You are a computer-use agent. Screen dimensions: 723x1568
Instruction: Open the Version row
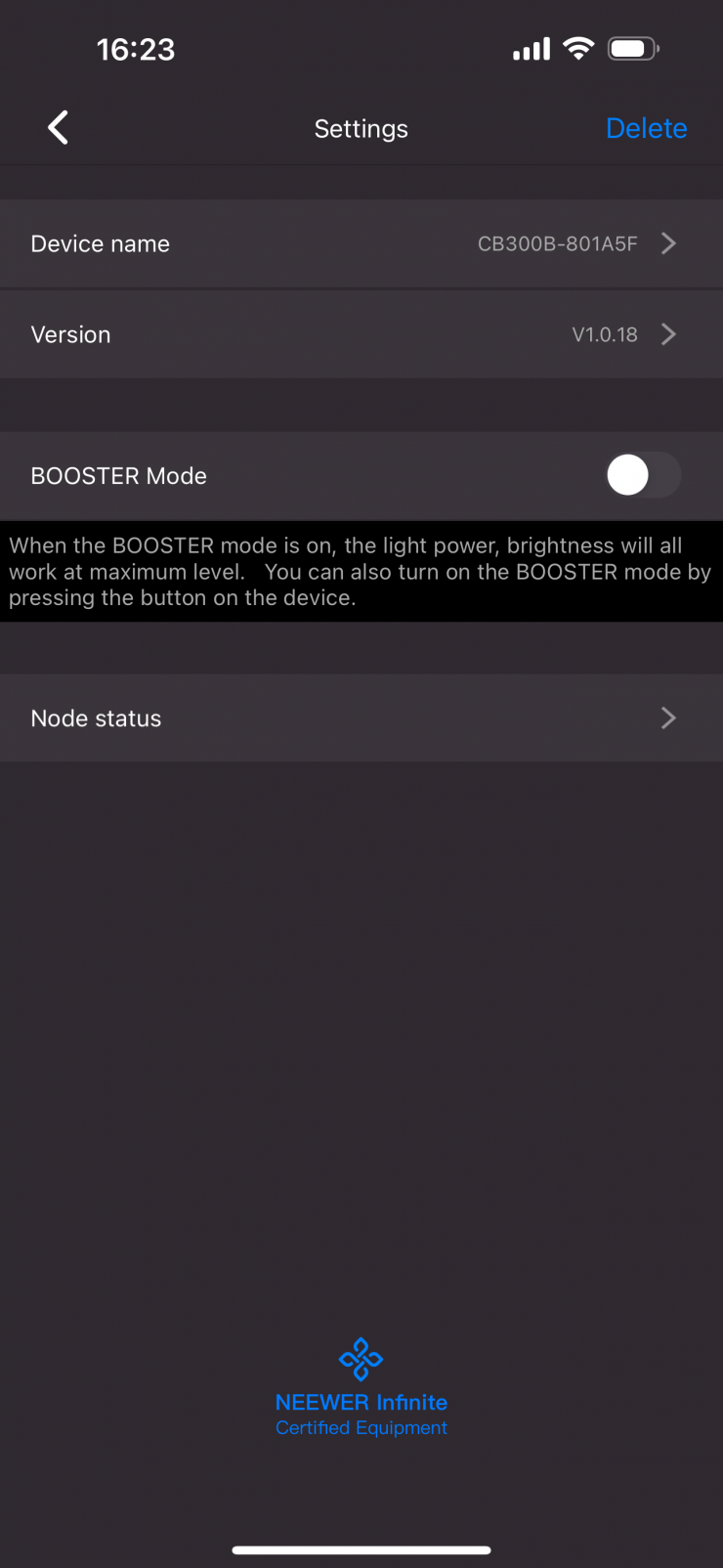pos(361,334)
